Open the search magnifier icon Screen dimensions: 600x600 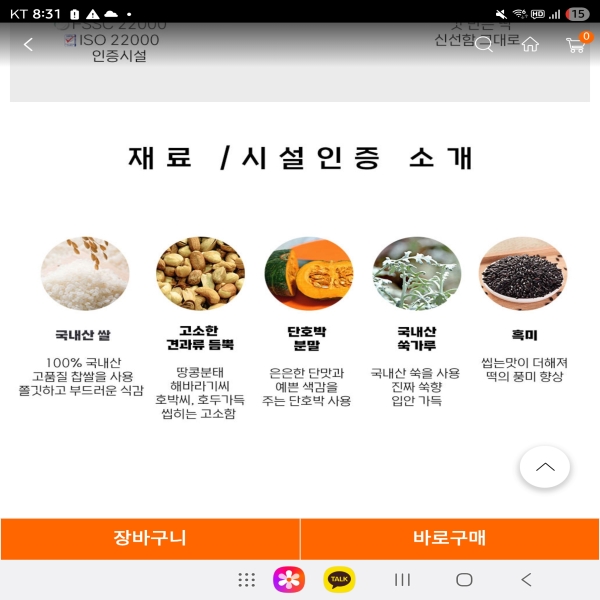coord(484,44)
